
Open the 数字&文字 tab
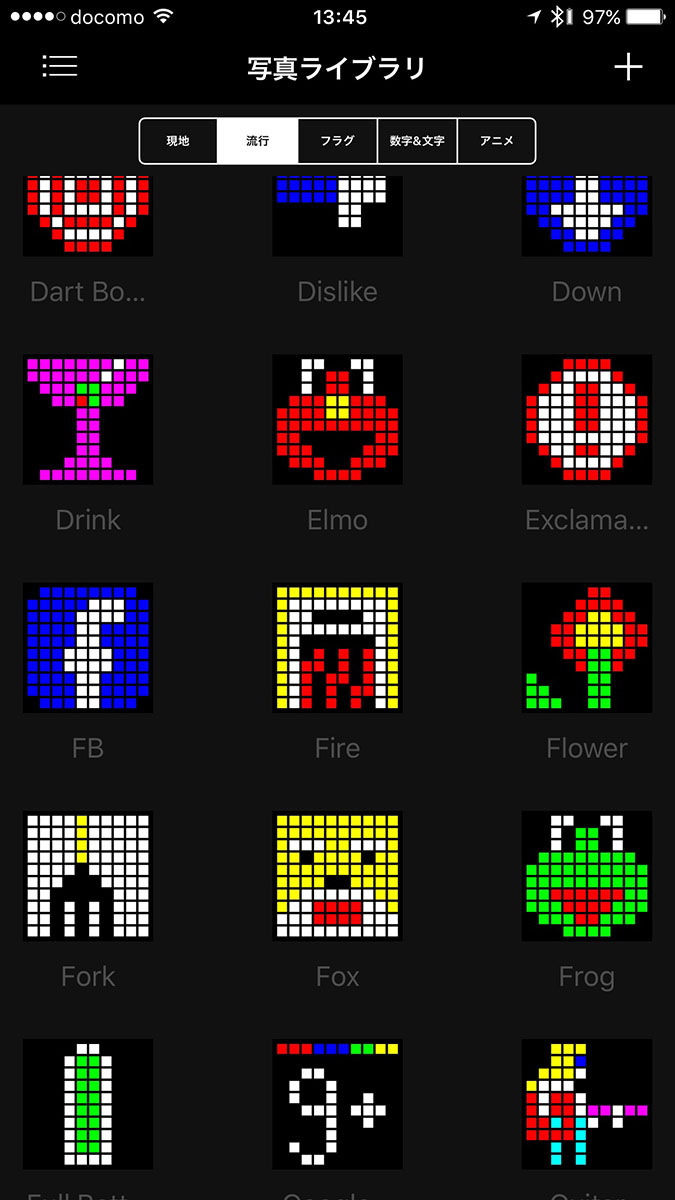[x=417, y=141]
